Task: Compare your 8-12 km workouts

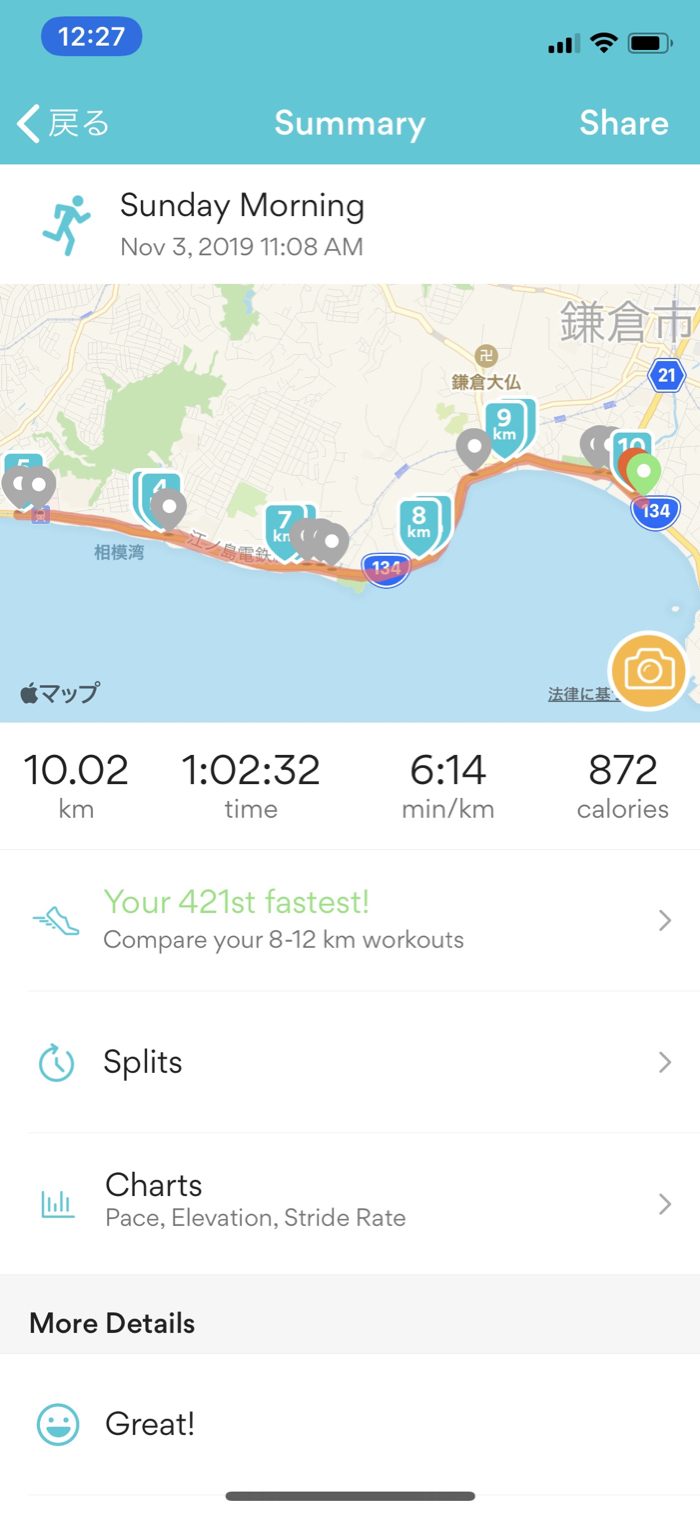Action: [x=350, y=920]
